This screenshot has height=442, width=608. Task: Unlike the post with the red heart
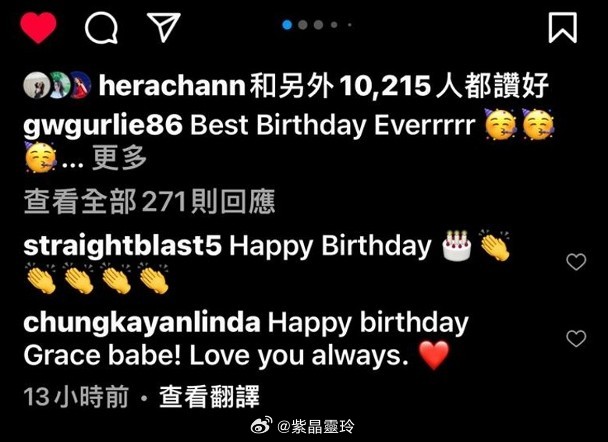(39, 28)
